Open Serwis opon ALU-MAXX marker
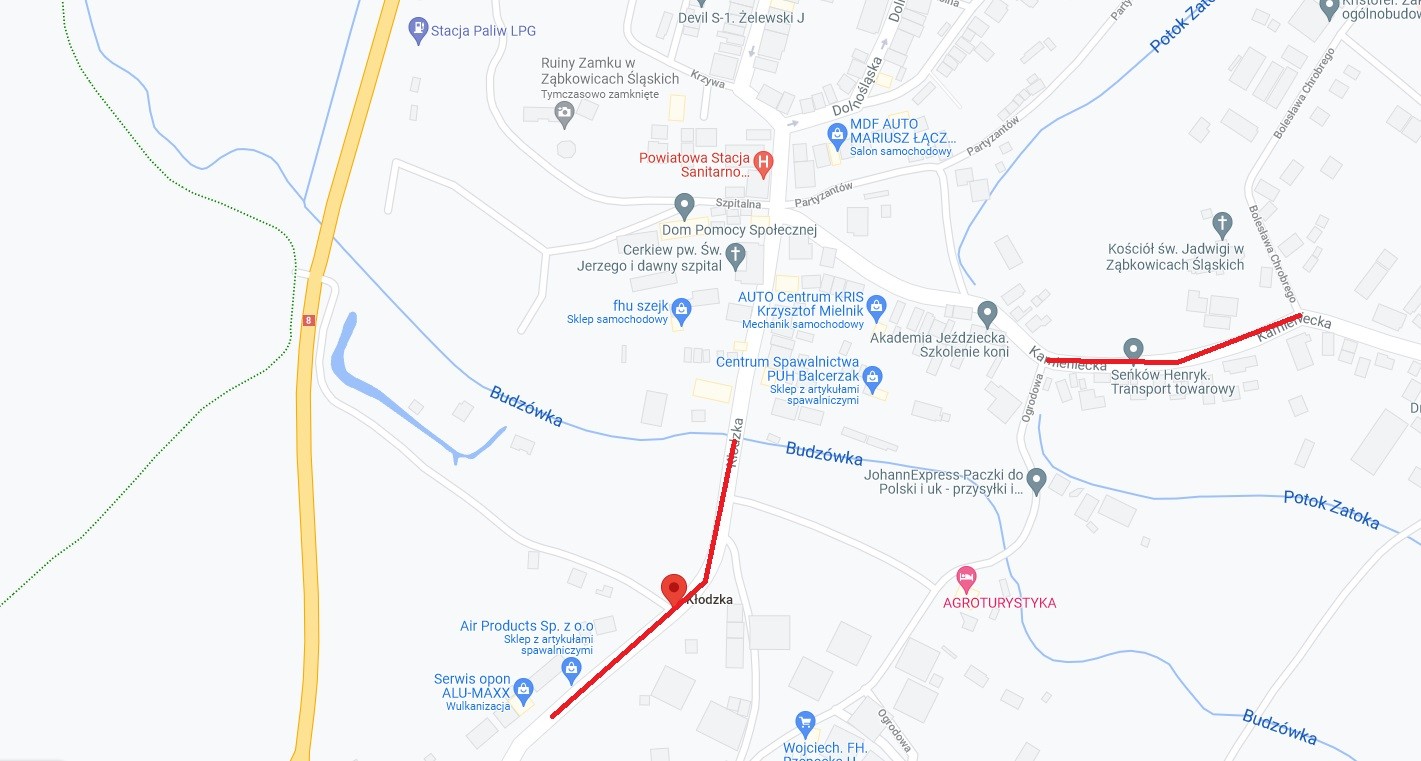The height and width of the screenshot is (761, 1421). [524, 687]
